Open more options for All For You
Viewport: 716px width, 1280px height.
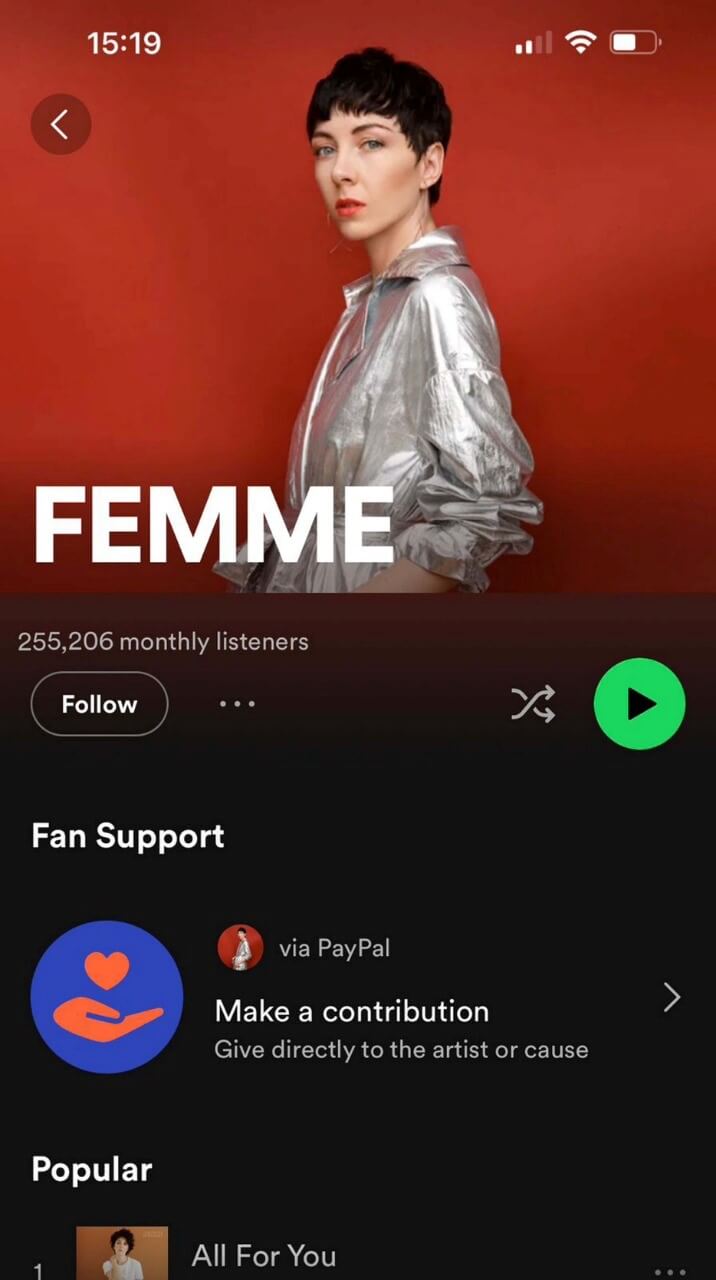point(668,1270)
